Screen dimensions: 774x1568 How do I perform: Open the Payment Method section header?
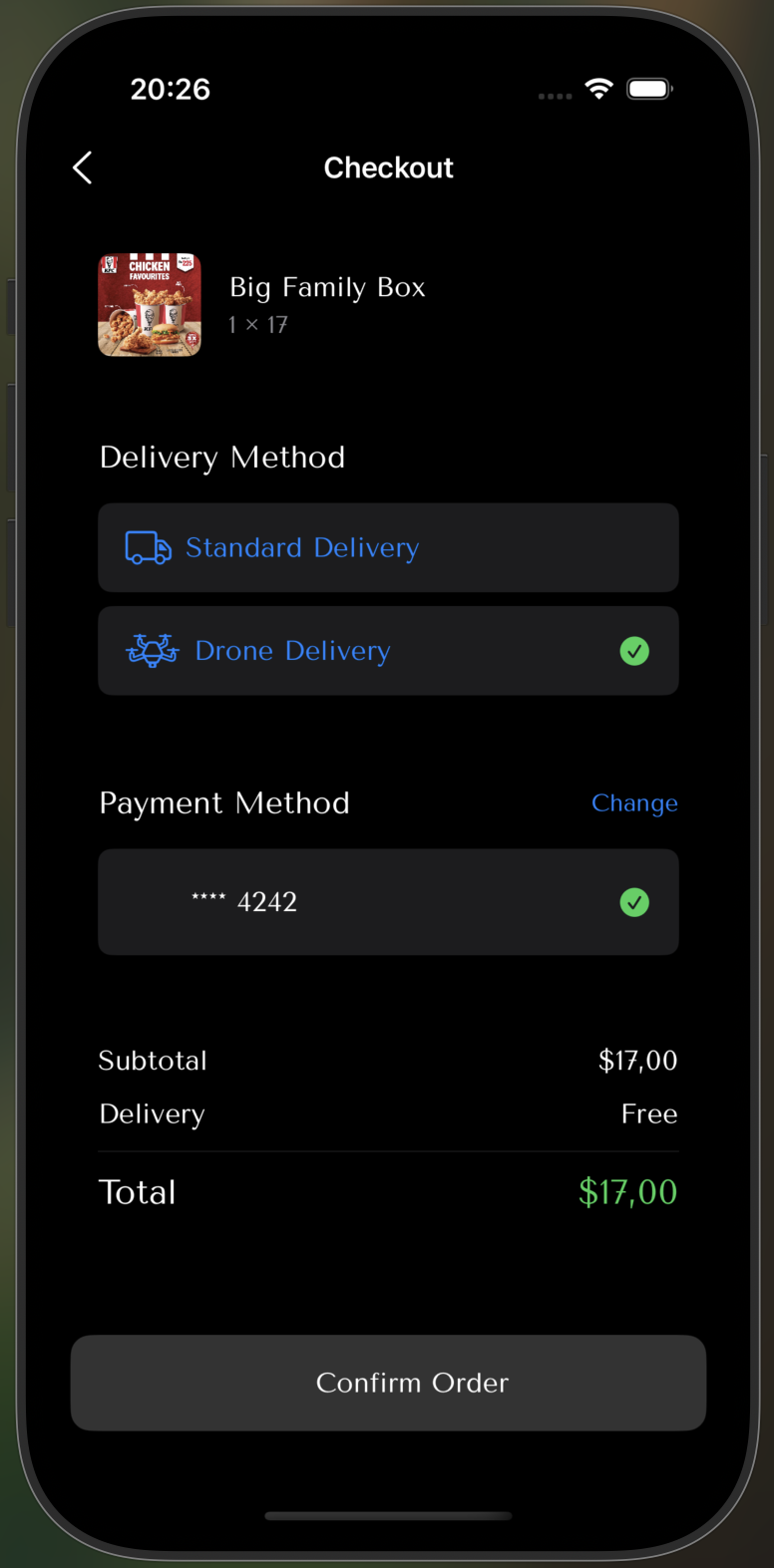point(224,802)
